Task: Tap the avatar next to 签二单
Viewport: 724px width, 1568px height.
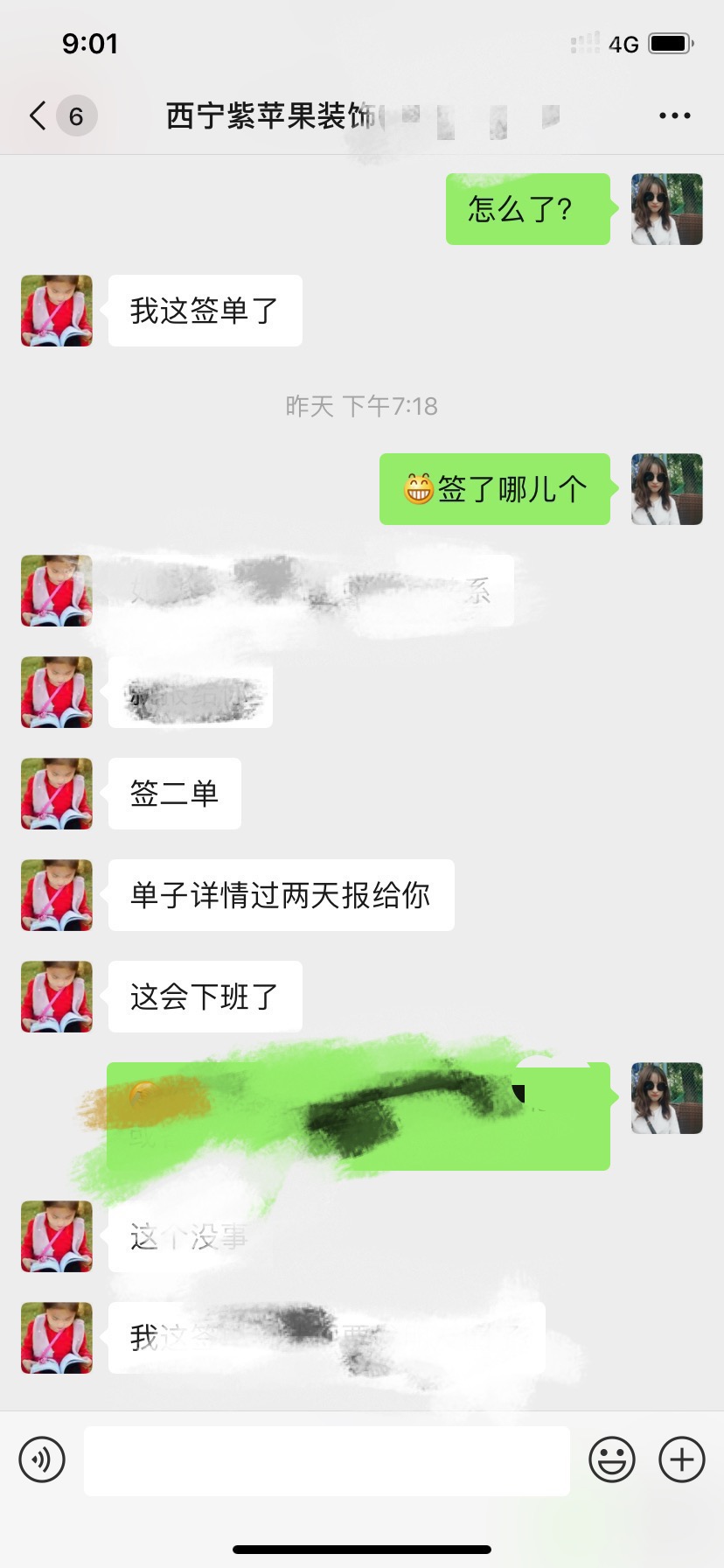Action: coord(57,794)
